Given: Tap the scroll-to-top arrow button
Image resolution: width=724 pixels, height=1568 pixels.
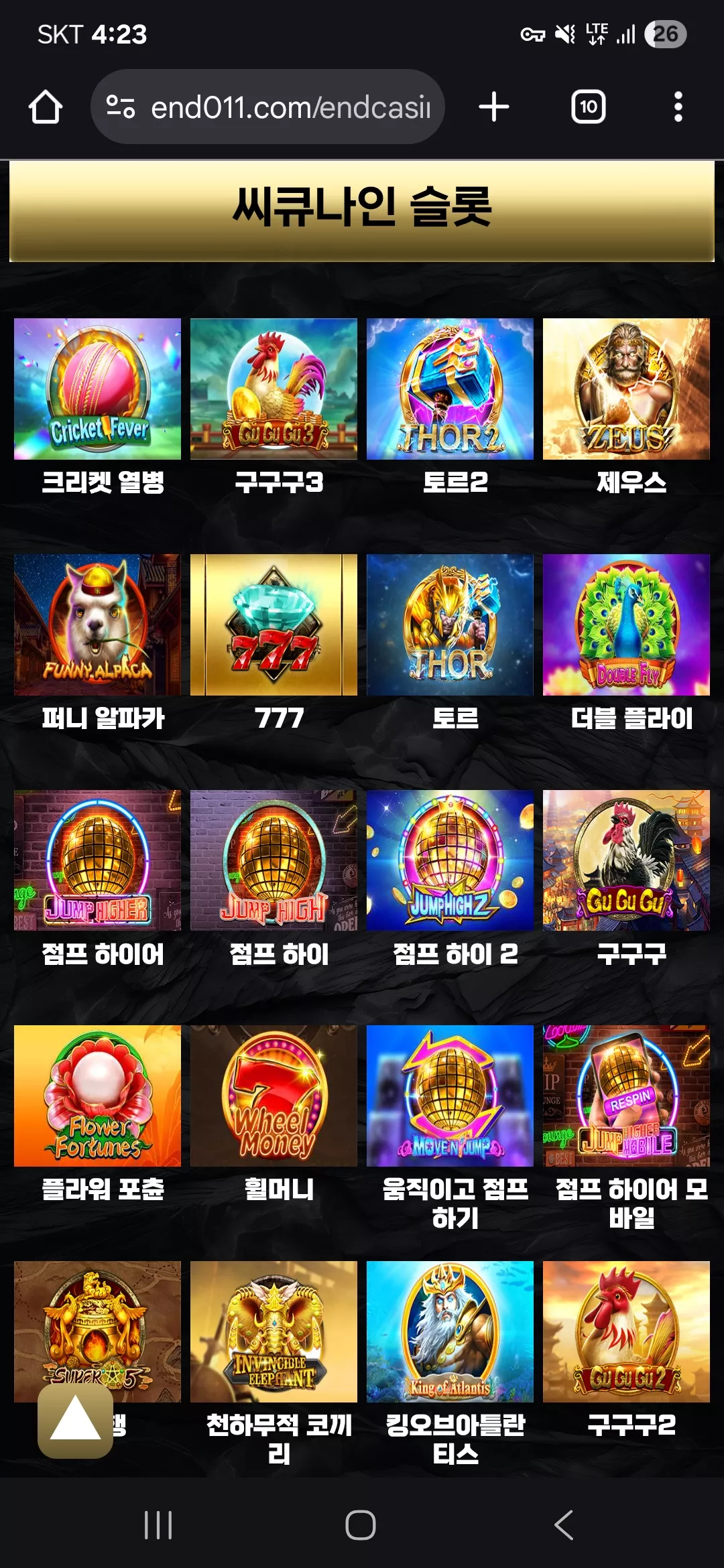Looking at the screenshot, I should 75,1421.
